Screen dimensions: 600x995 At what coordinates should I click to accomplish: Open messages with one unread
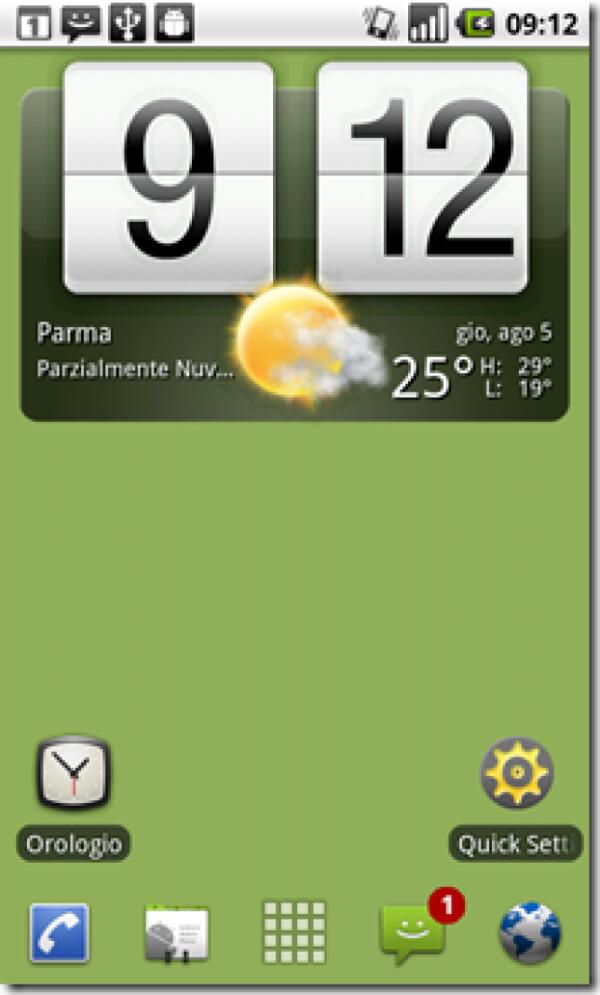[412, 934]
